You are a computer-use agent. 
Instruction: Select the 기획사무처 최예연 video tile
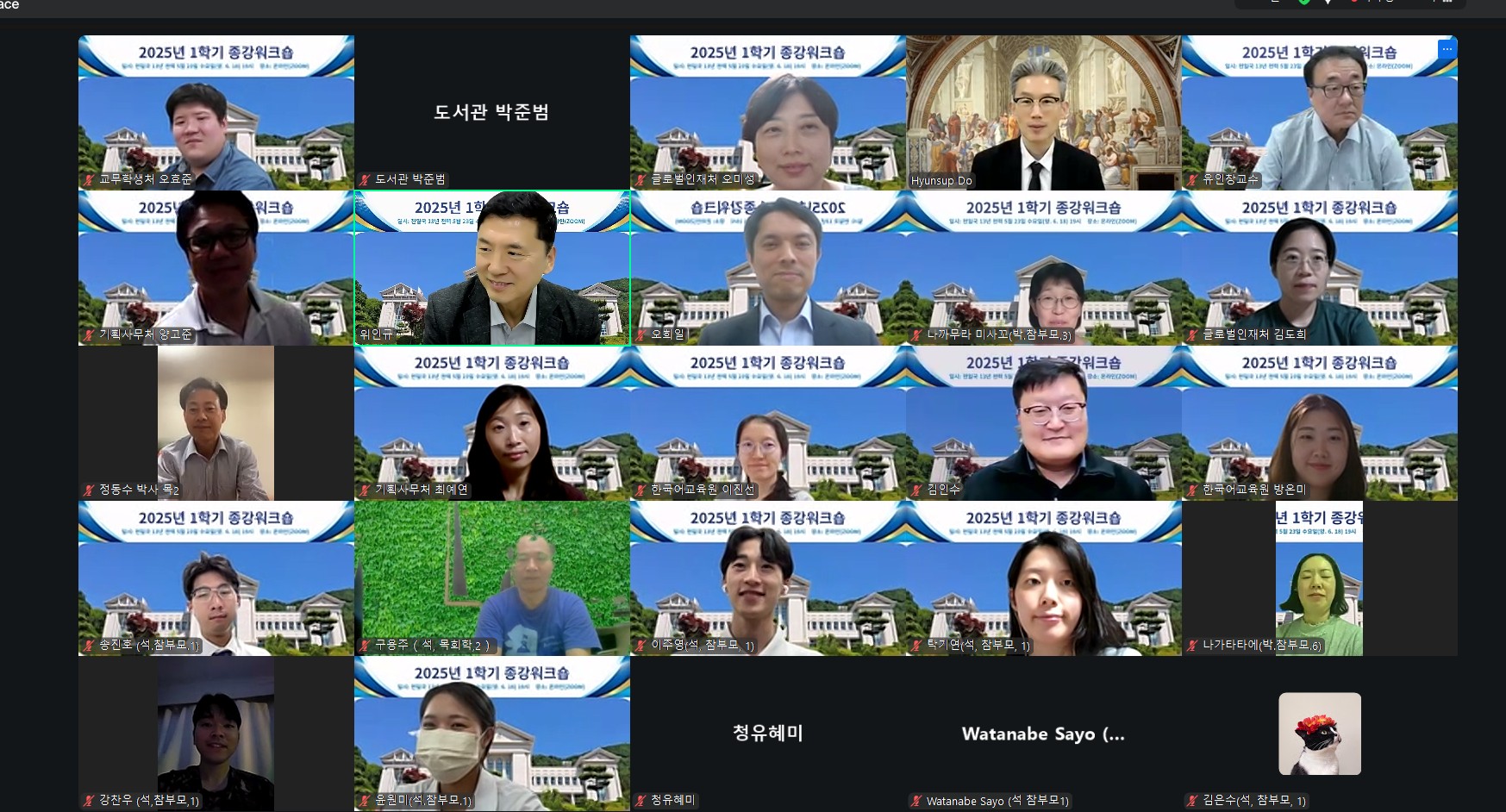[x=491, y=423]
